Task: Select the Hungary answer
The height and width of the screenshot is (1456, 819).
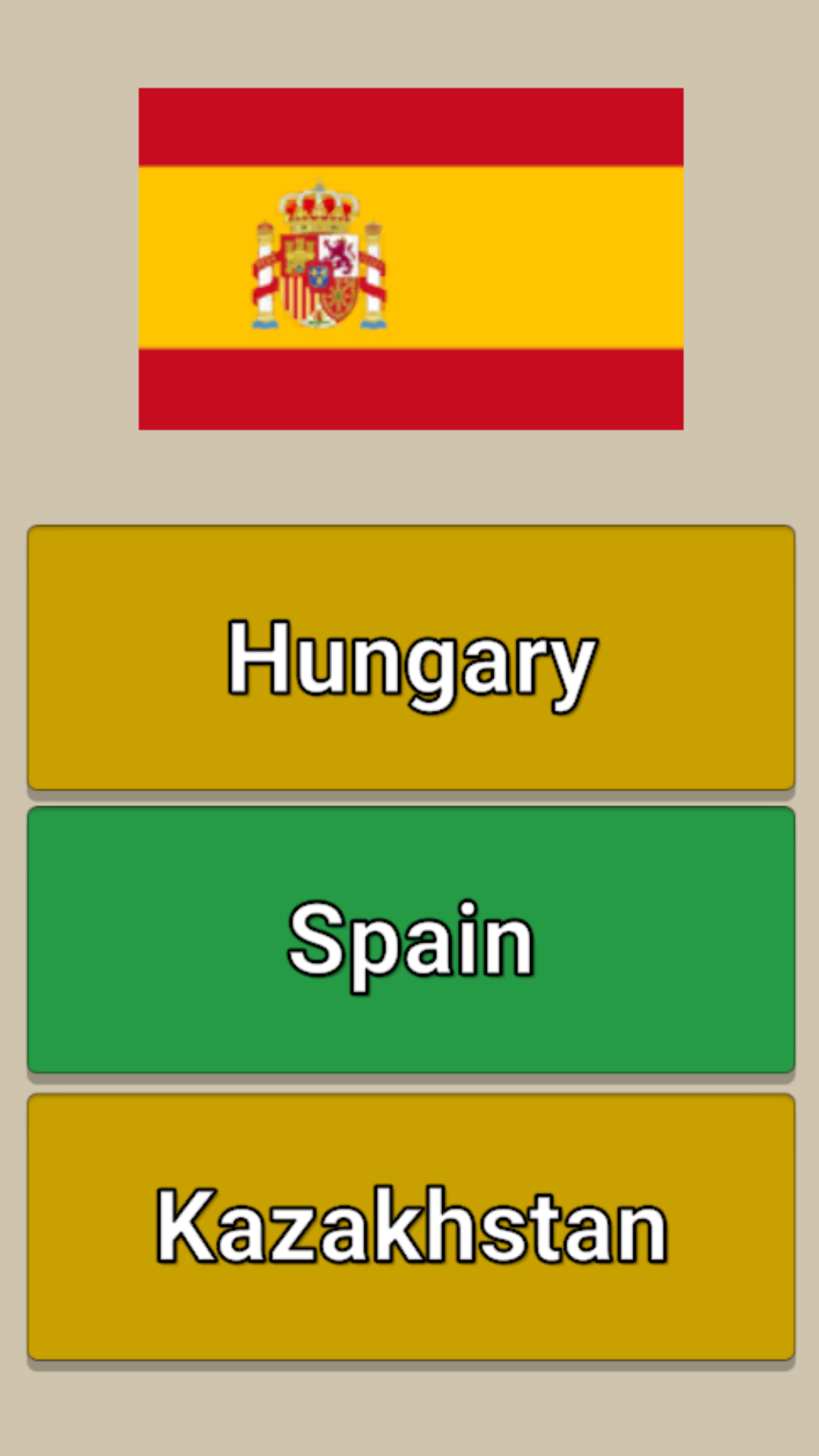Action: 411,658
